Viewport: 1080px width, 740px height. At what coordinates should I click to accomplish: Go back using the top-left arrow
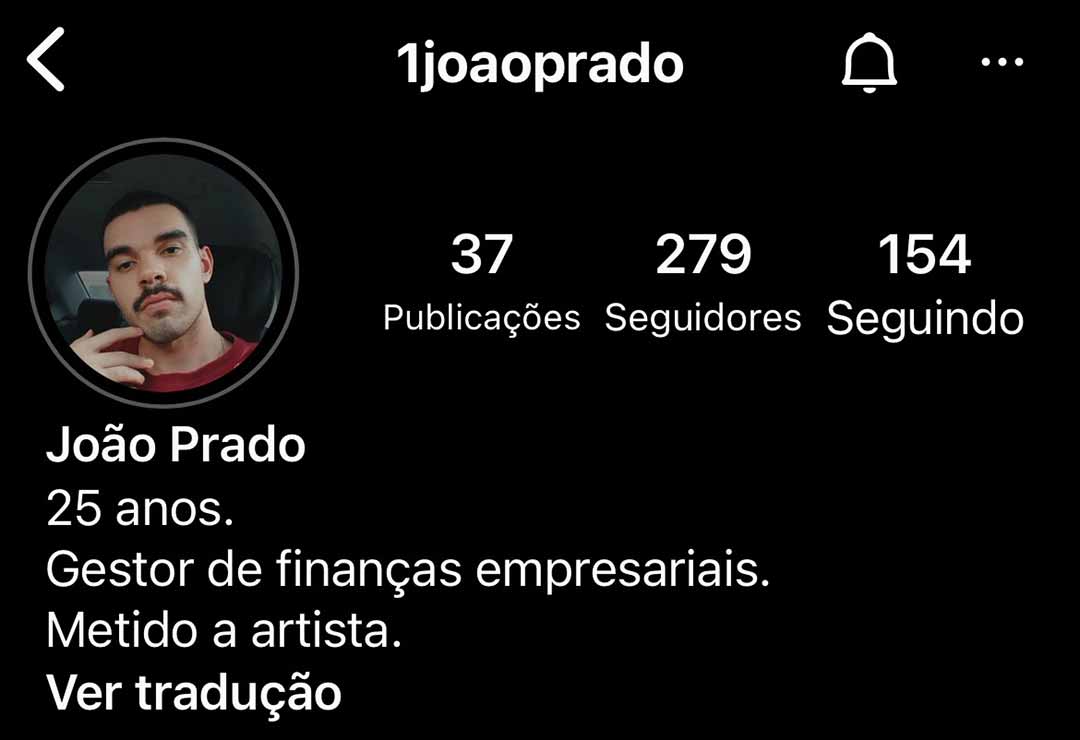click(46, 60)
